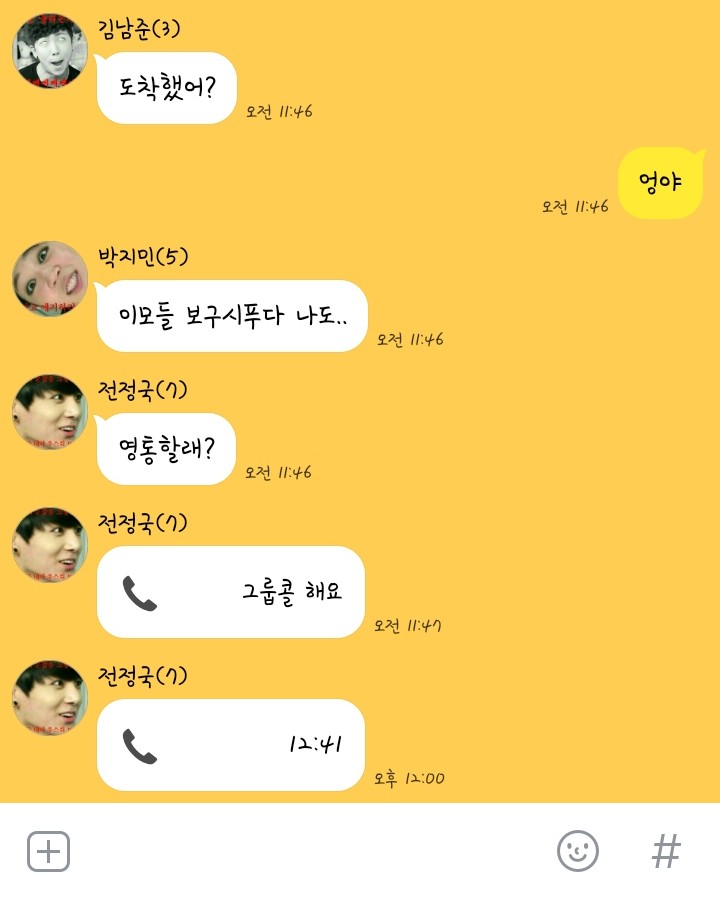This screenshot has height=899, width=720.
Task: Open 전정국's profile next to 영통할래?
Action: (x=50, y=412)
